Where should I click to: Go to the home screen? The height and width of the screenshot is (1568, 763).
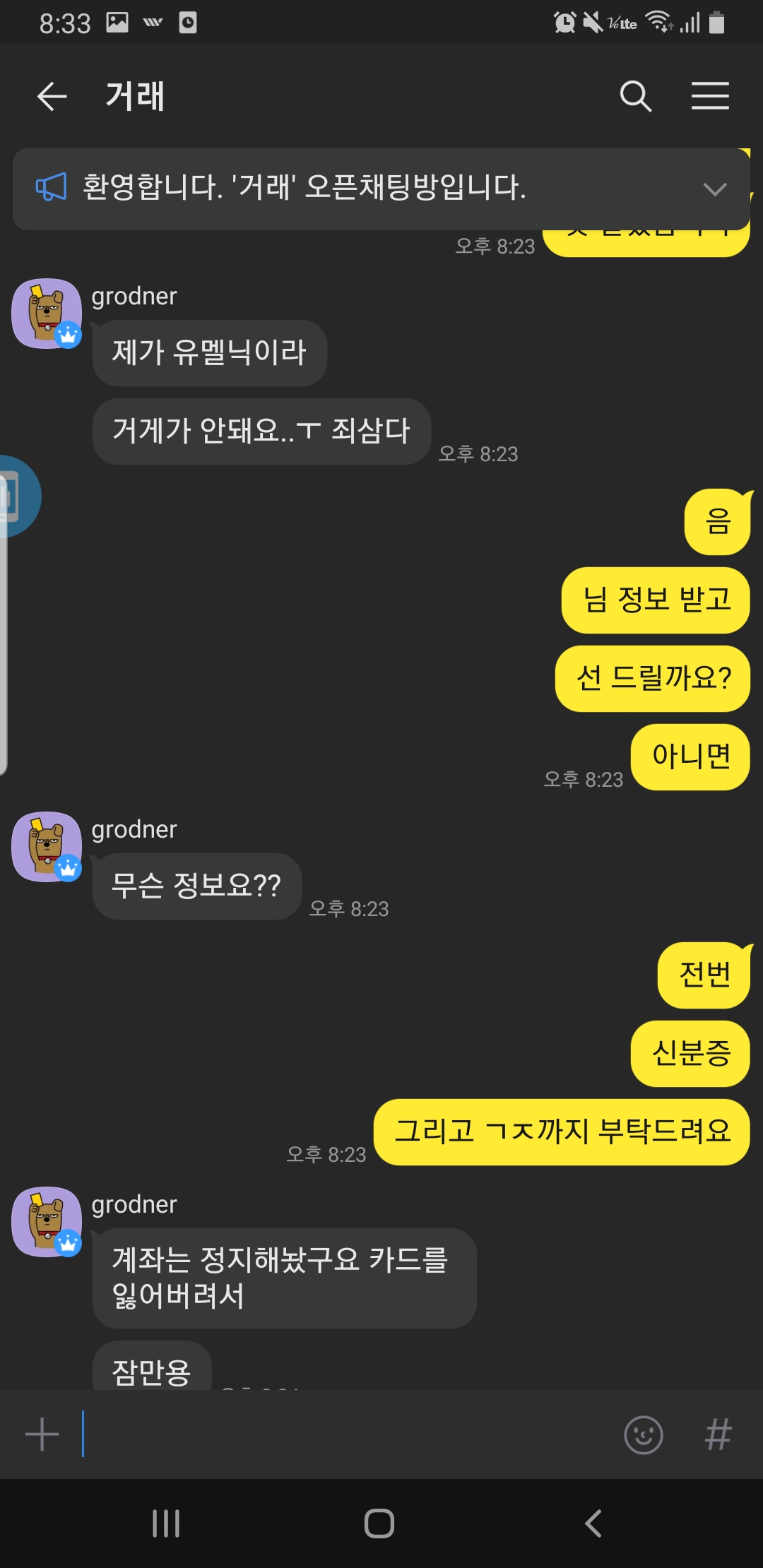point(379,1524)
